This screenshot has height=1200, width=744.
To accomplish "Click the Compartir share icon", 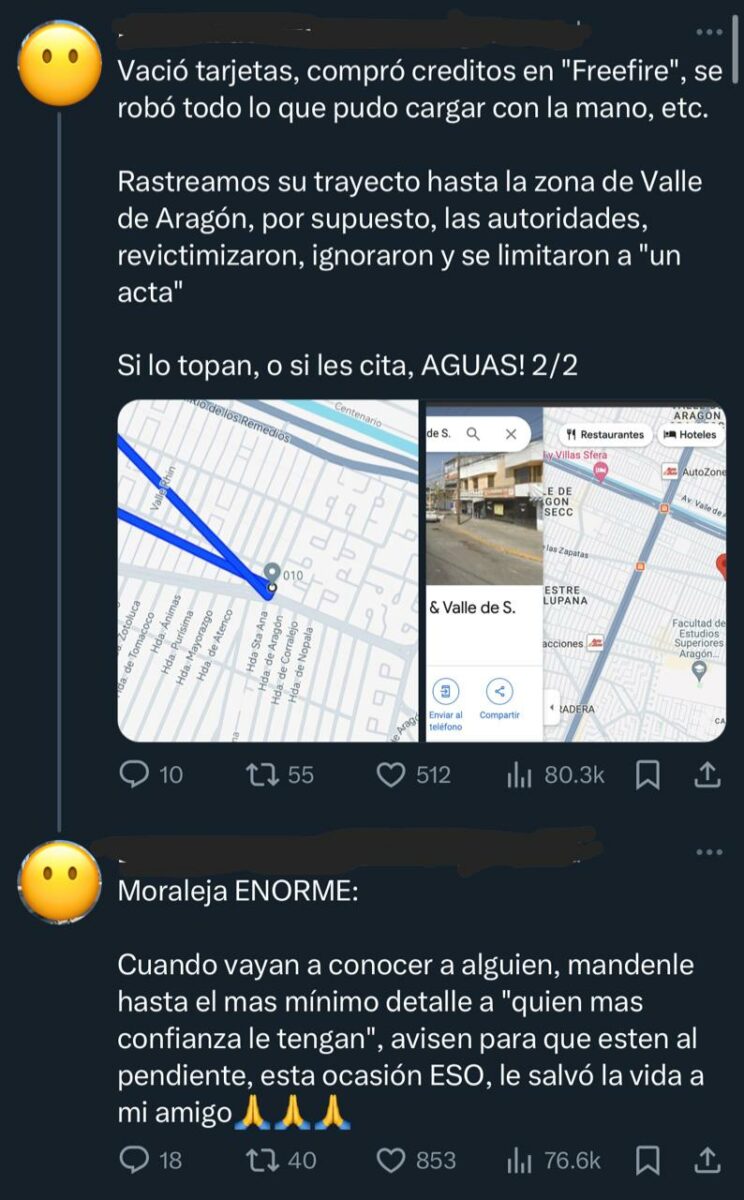I will pos(498,691).
